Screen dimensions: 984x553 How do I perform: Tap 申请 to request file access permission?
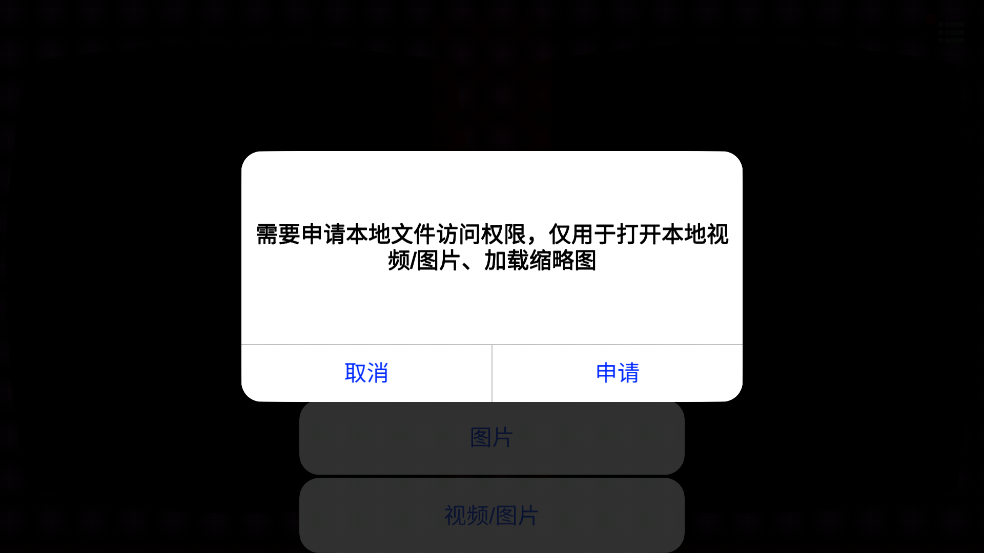click(617, 373)
